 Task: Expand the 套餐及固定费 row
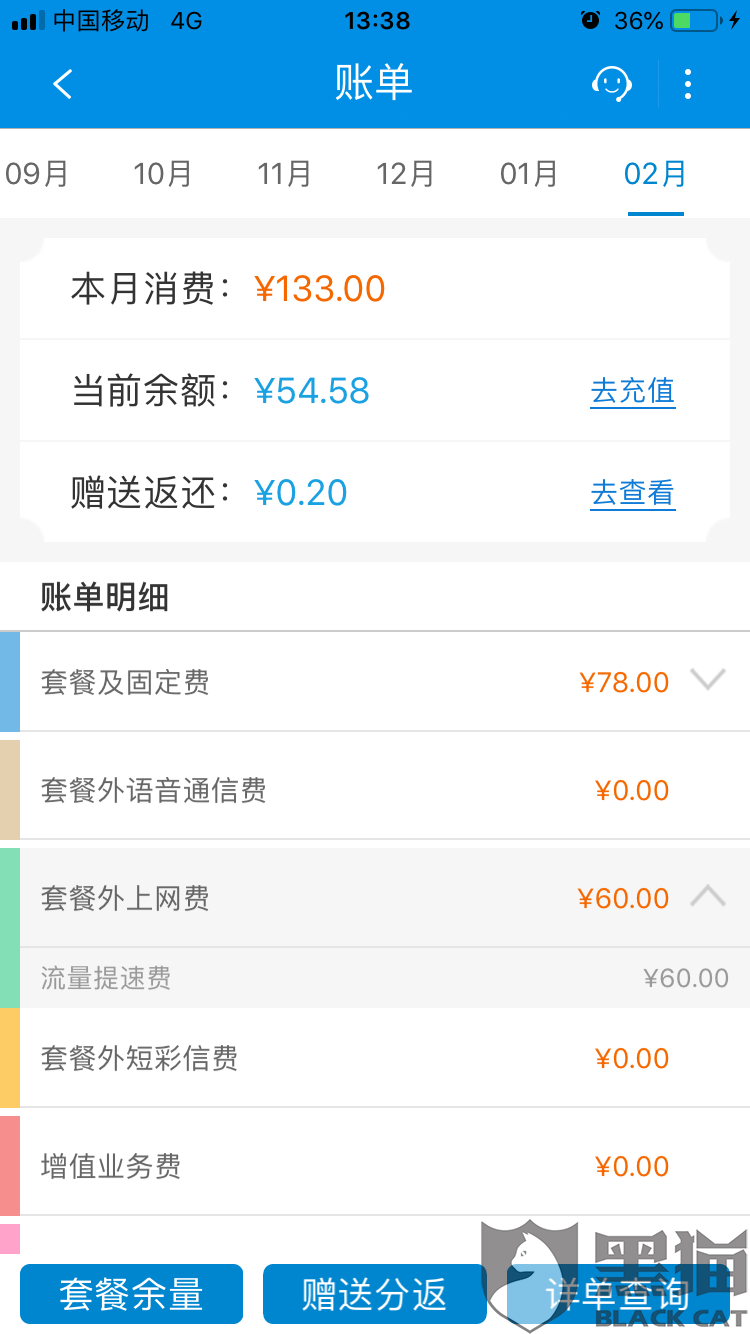(x=707, y=681)
